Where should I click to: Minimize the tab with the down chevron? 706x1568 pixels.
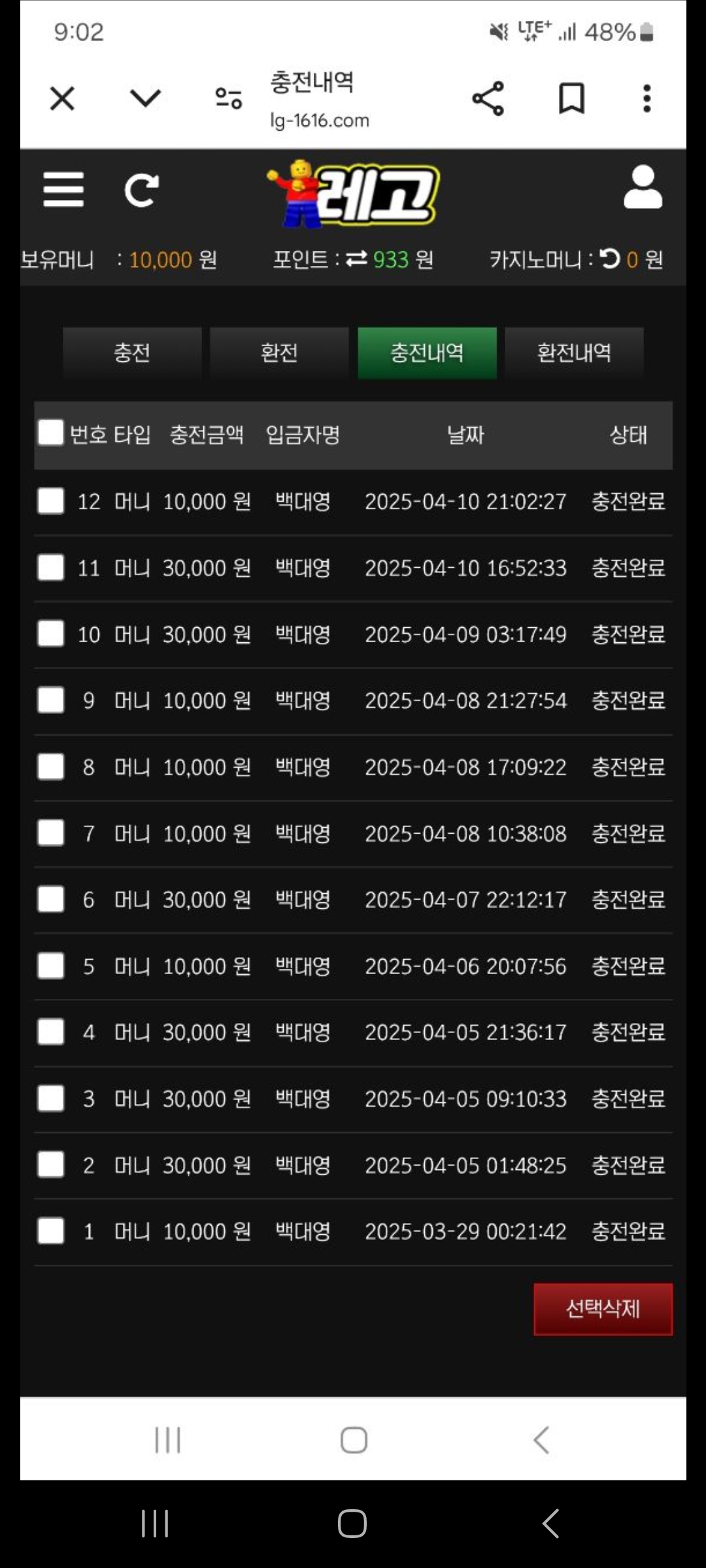145,99
